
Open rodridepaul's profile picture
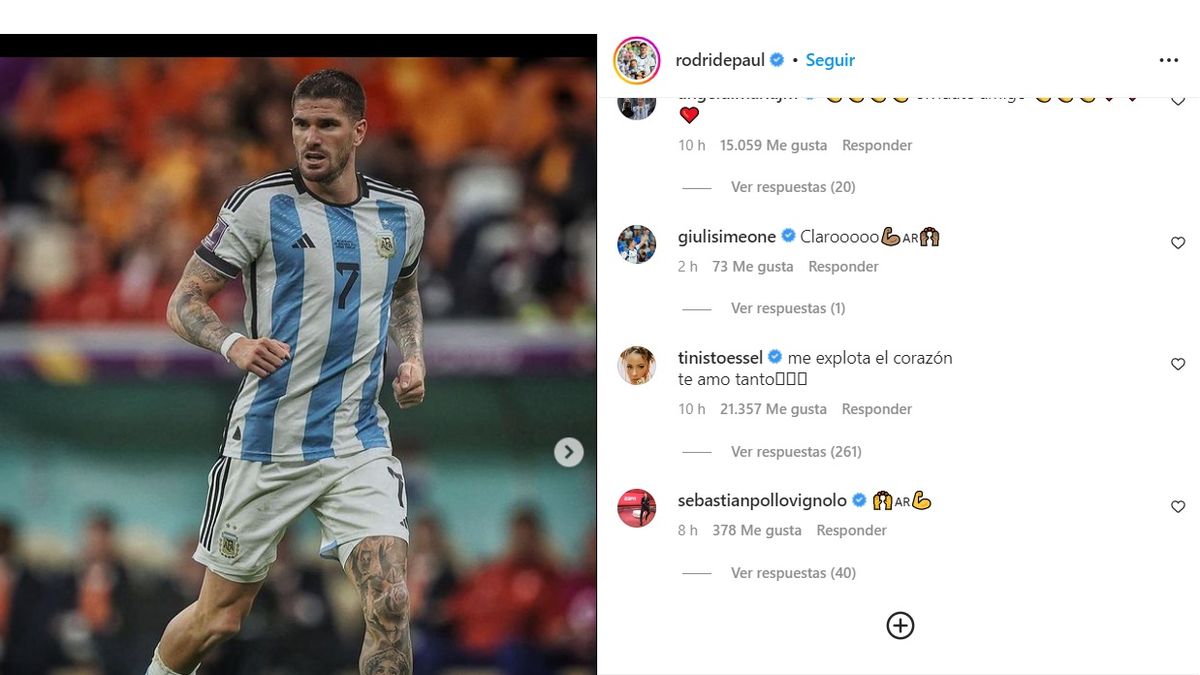click(637, 60)
